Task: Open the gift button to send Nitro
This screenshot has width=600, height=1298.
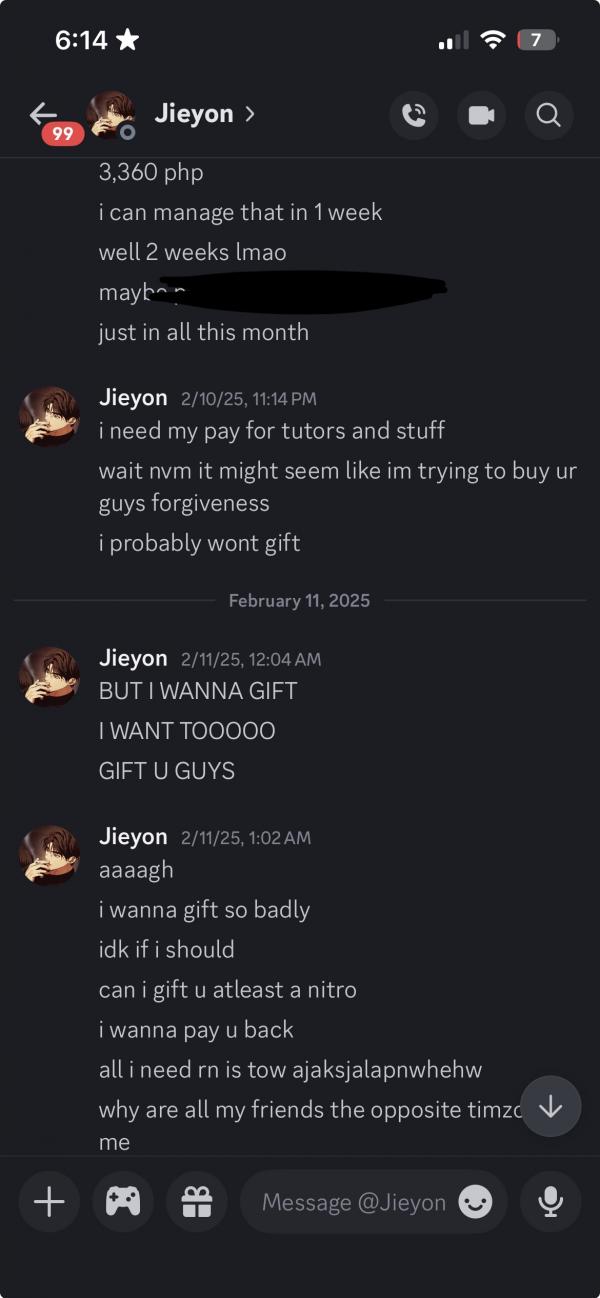Action: pyautogui.click(x=196, y=1201)
